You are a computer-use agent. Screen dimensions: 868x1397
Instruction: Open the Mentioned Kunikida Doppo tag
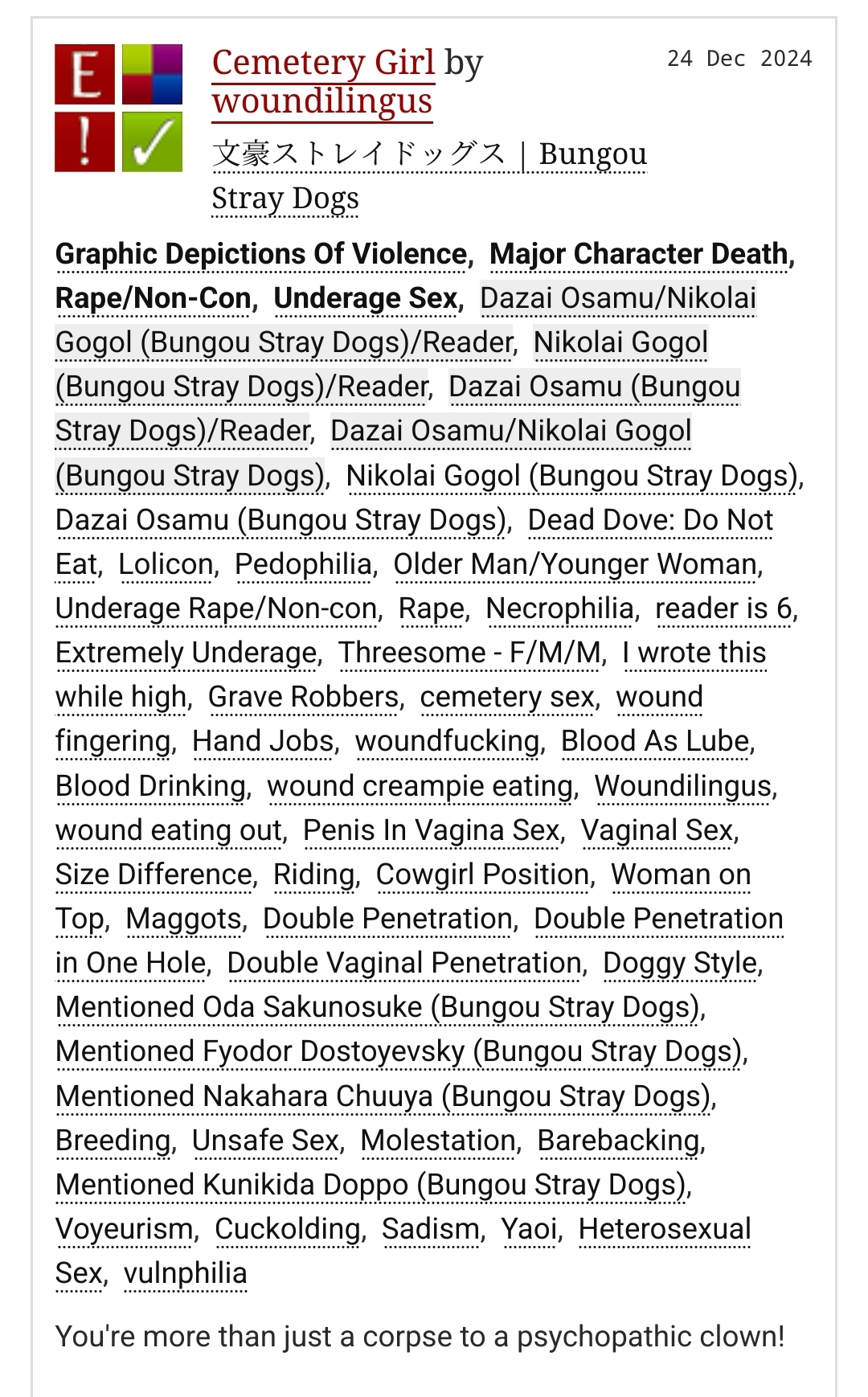371,1185
